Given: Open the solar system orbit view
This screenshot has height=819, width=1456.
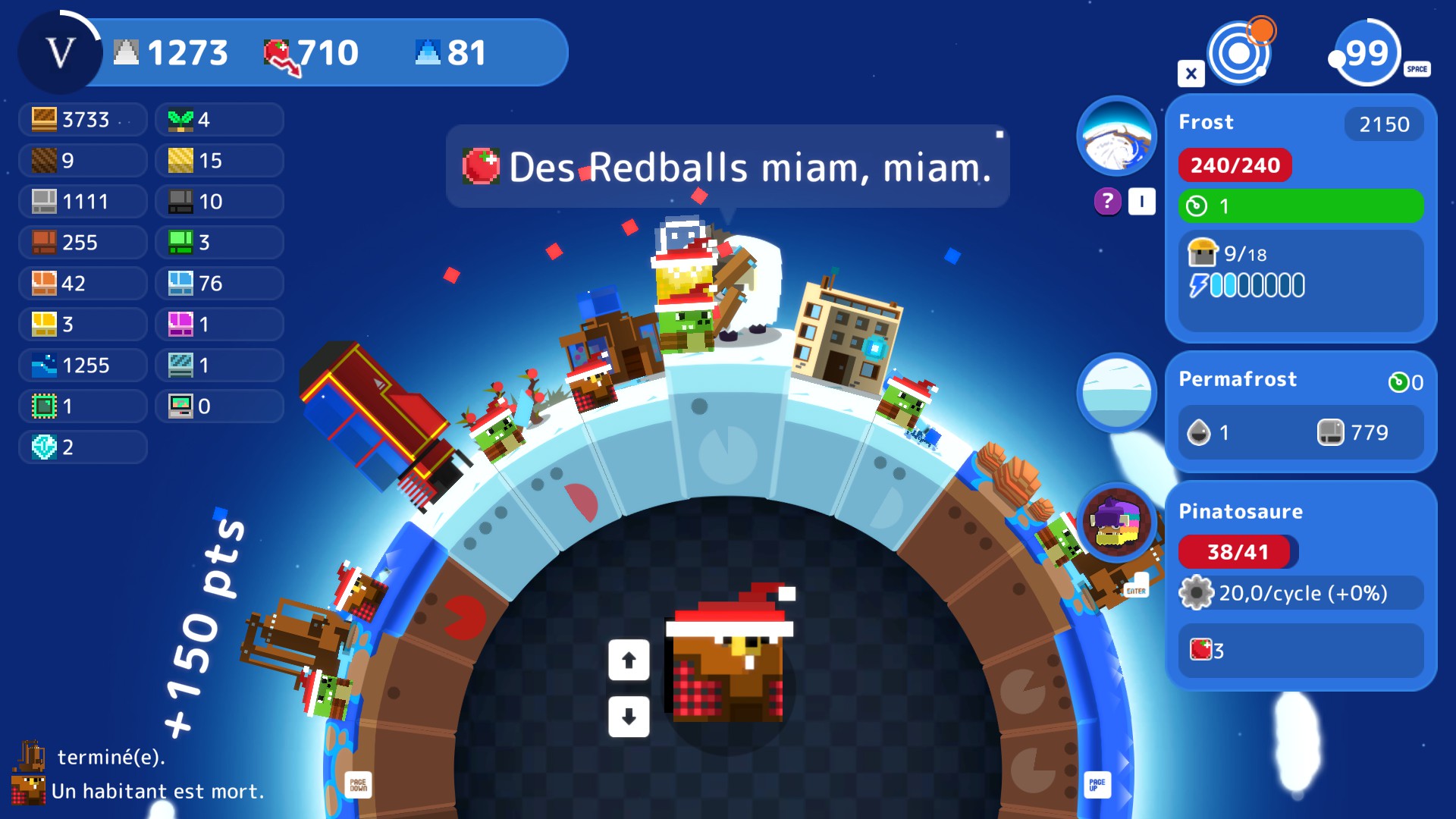Looking at the screenshot, I should (1240, 52).
